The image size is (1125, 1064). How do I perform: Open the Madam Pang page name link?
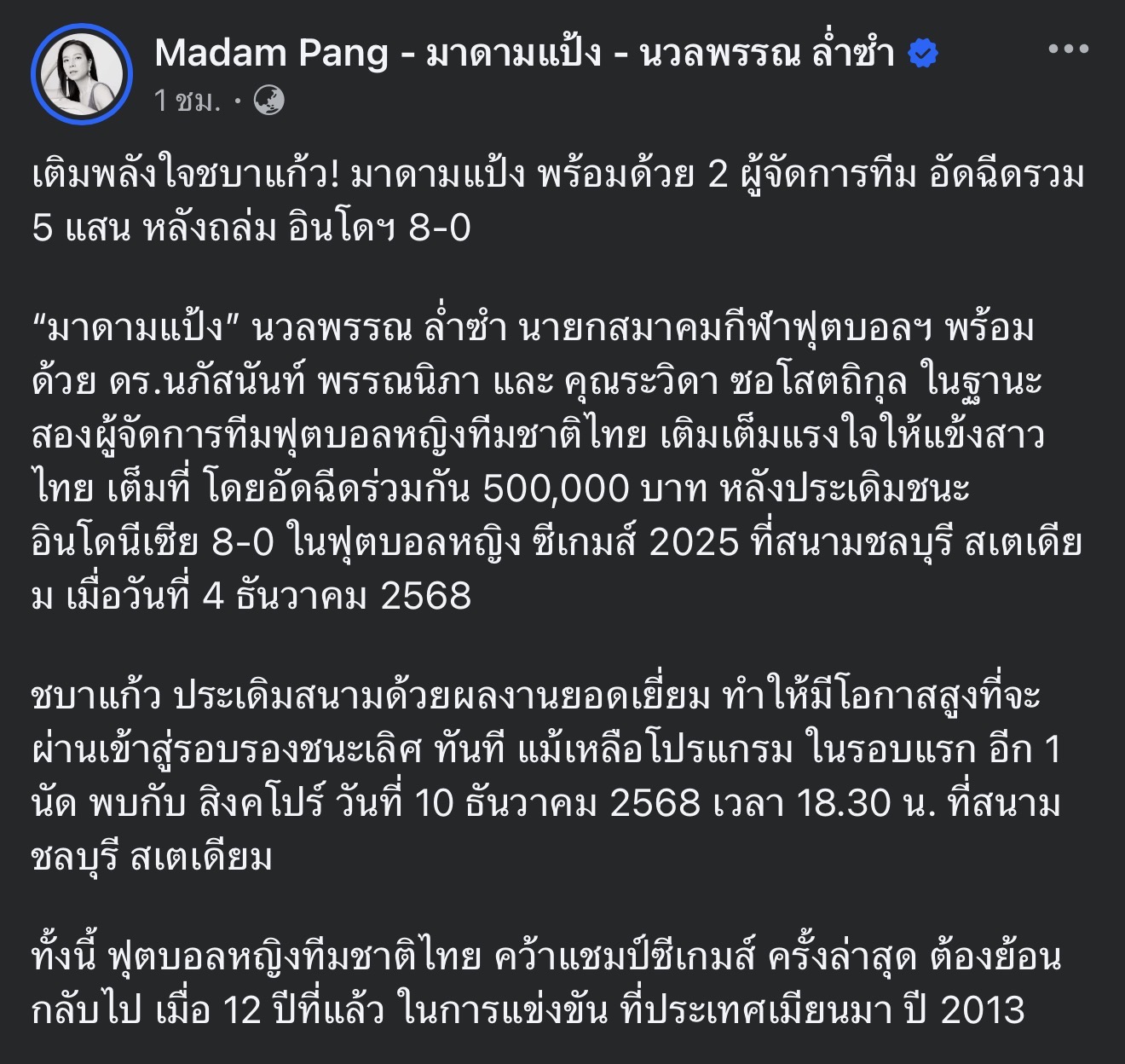click(523, 53)
